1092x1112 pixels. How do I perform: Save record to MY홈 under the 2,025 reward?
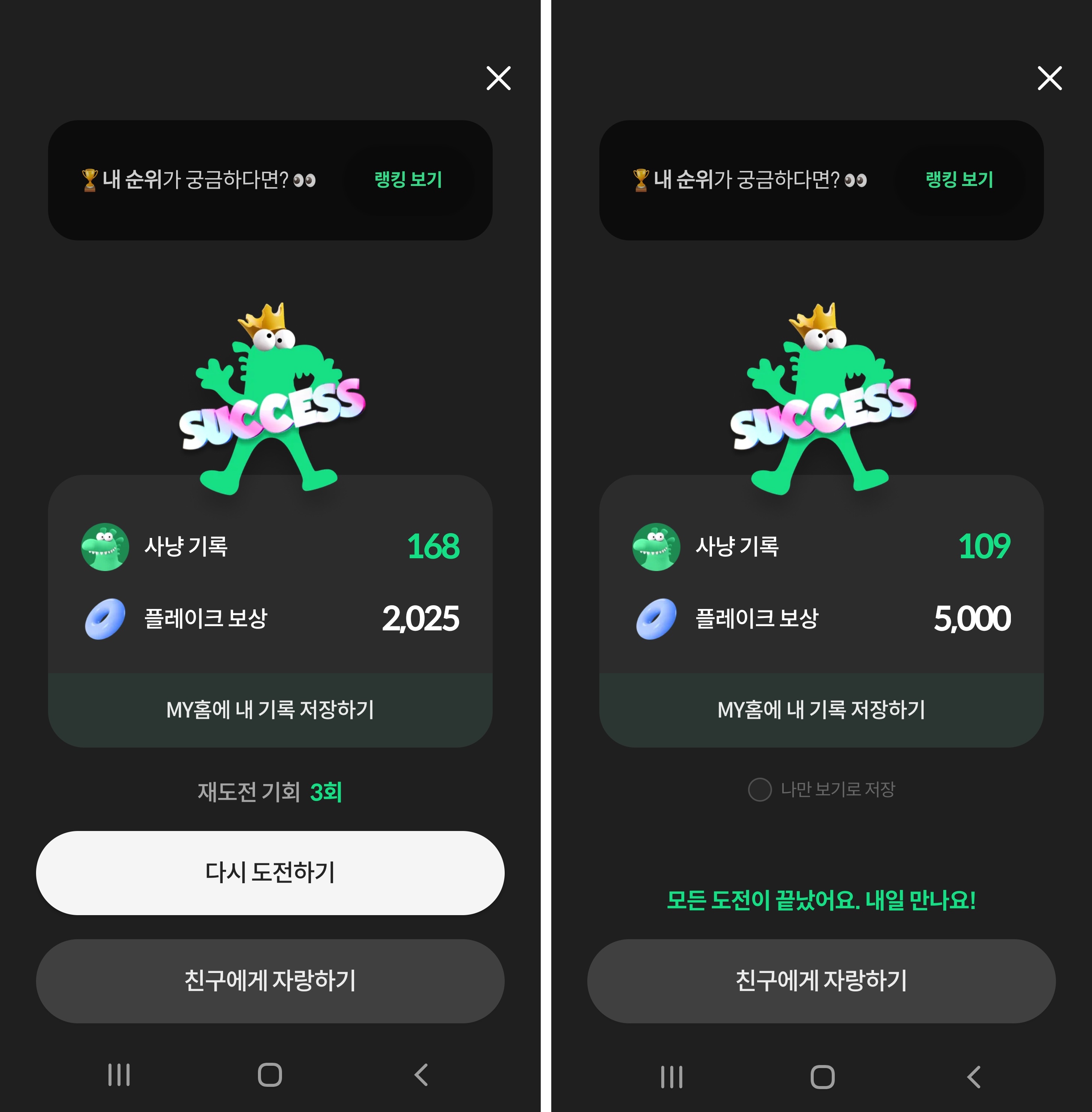pos(270,710)
